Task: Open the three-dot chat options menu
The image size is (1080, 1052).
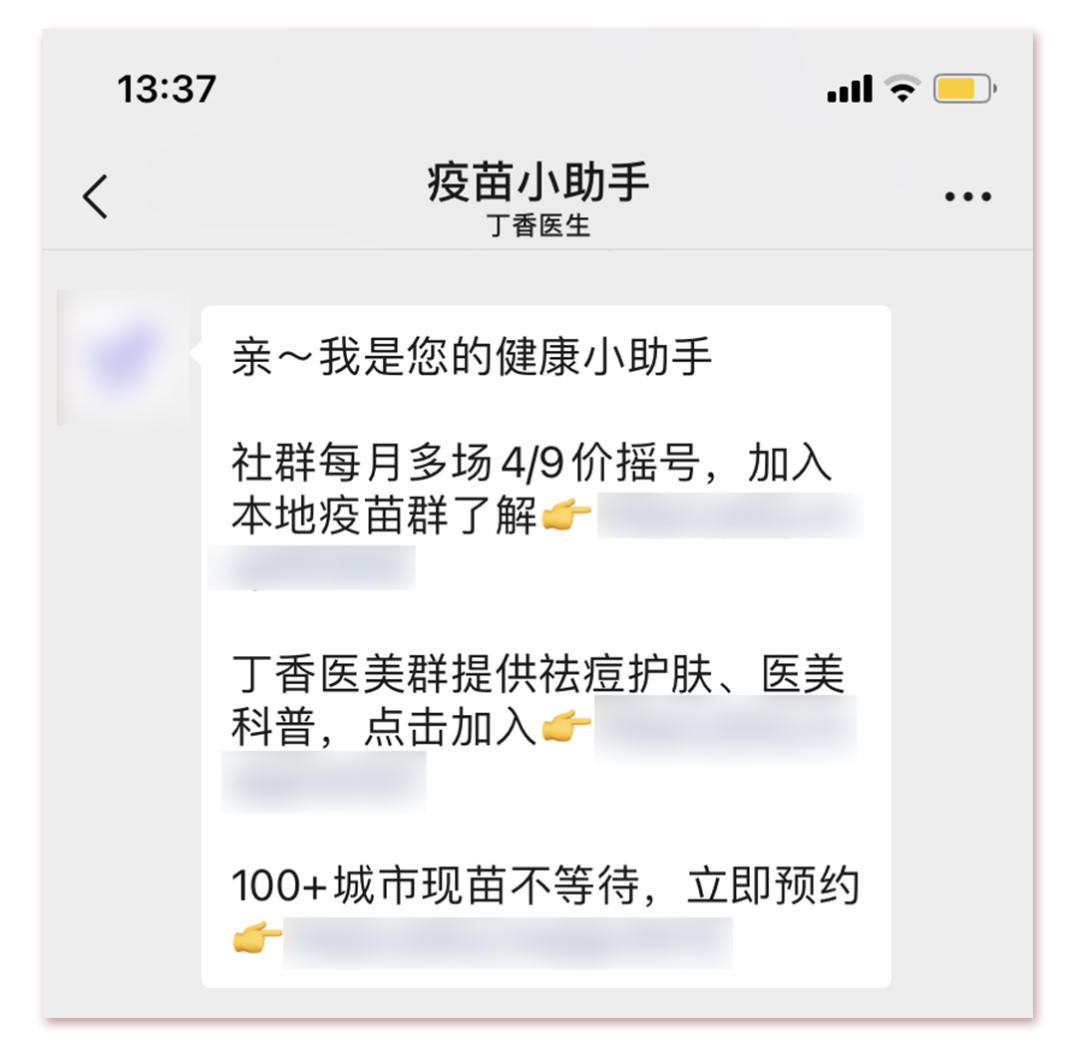Action: click(x=967, y=197)
